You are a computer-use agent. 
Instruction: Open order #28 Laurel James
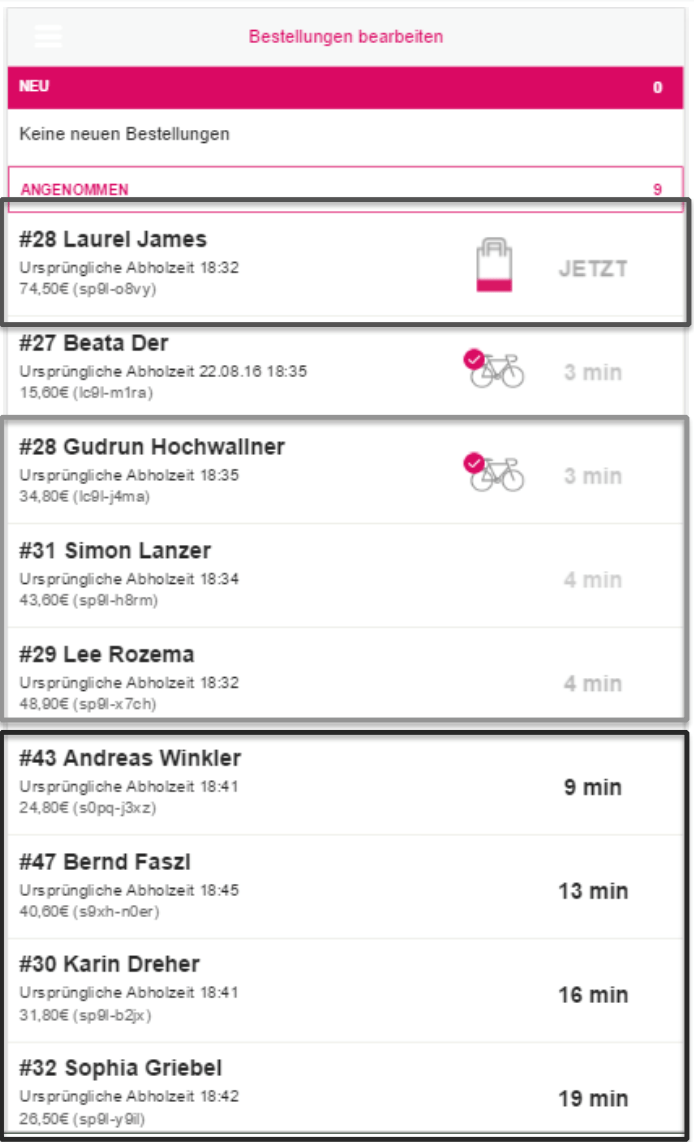345,264
